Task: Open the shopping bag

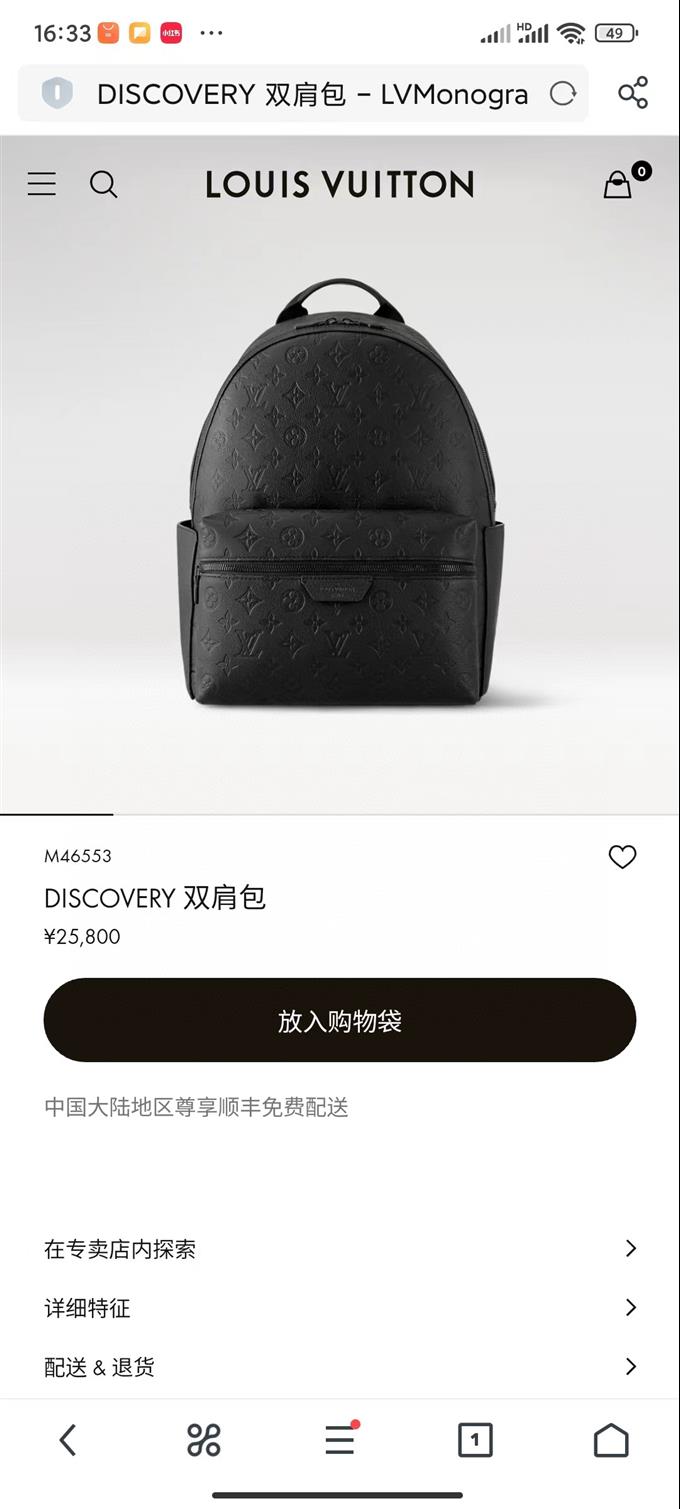Action: pyautogui.click(x=619, y=184)
